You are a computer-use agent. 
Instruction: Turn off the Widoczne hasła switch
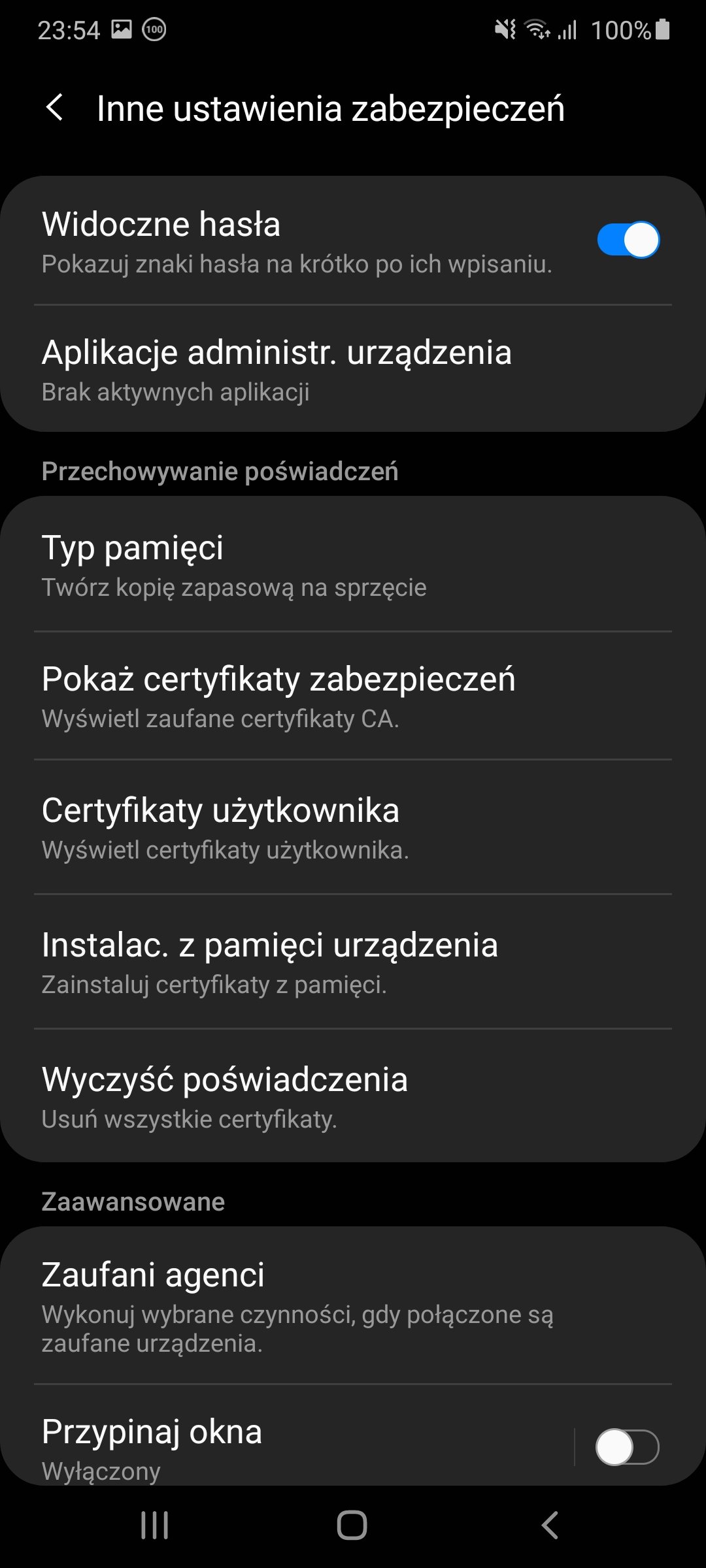(x=628, y=240)
